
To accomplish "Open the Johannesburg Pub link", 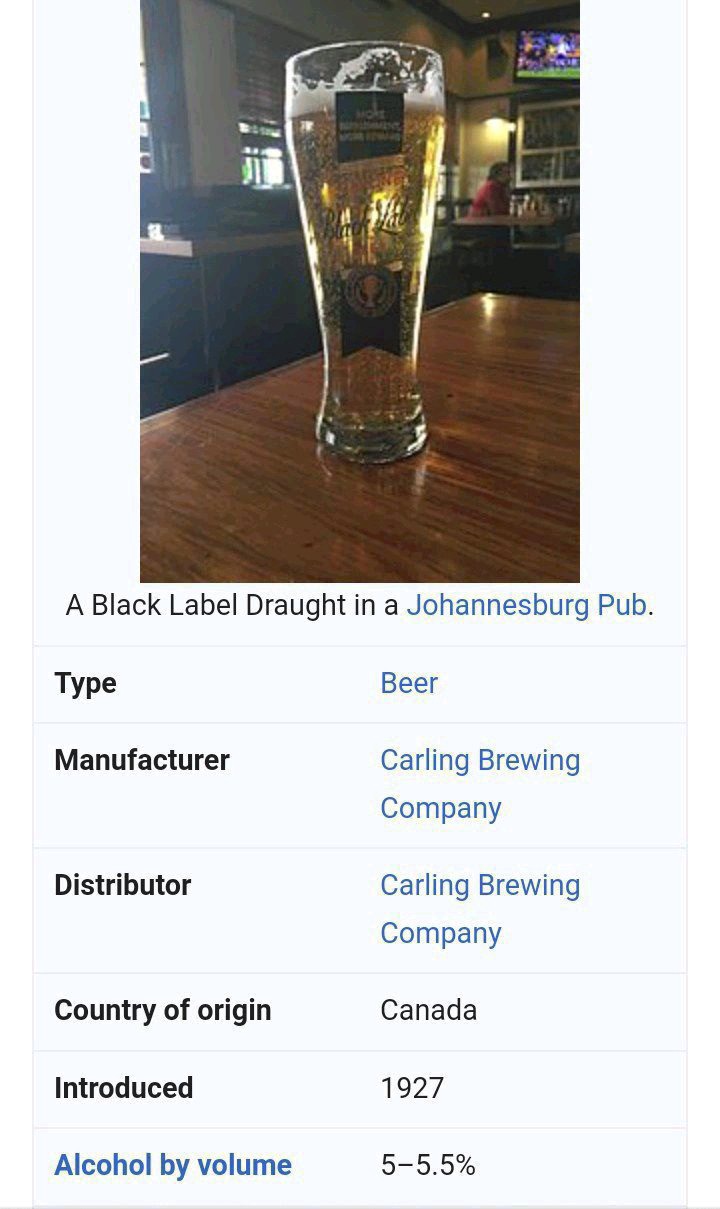I will click(x=526, y=605).
